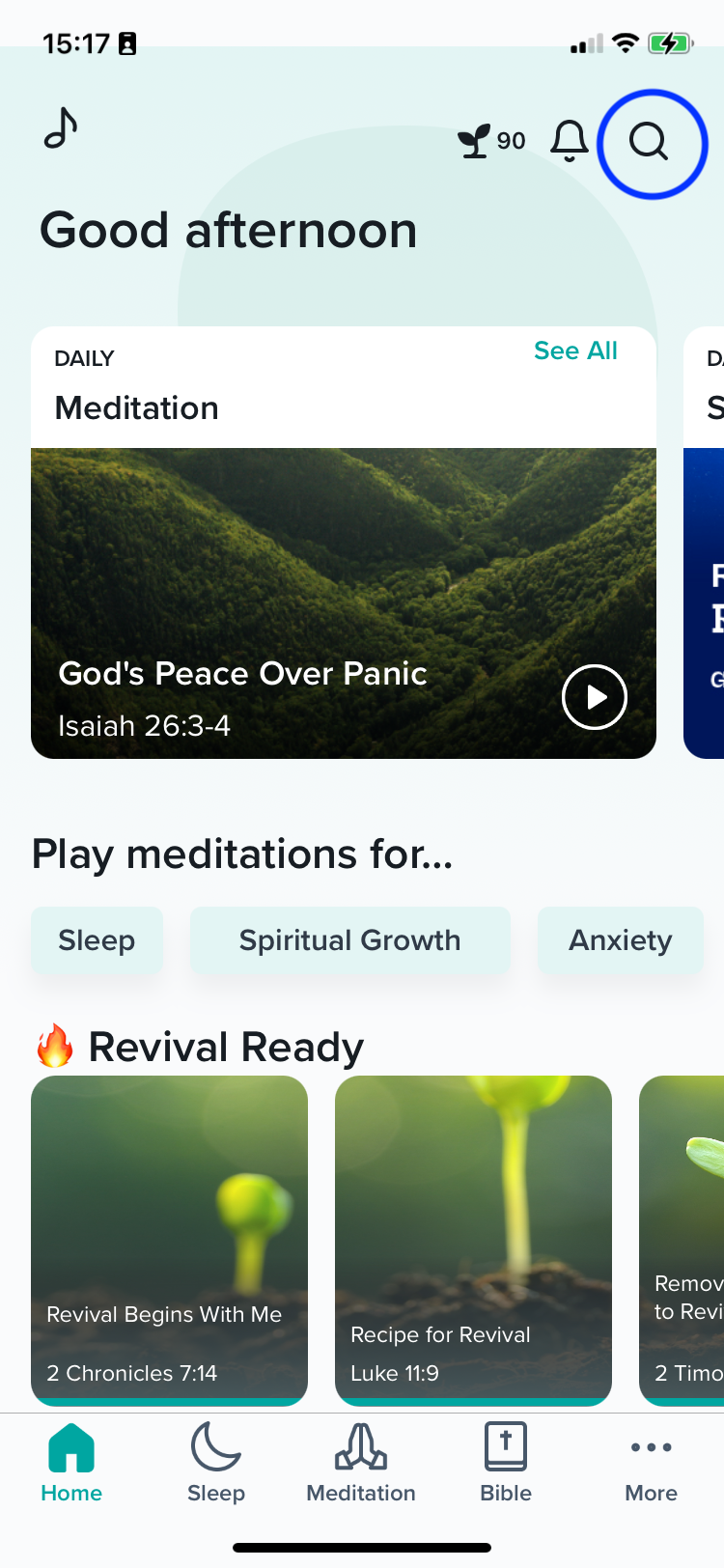
Task: Tap See All for Daily Meditation
Action: 575,350
